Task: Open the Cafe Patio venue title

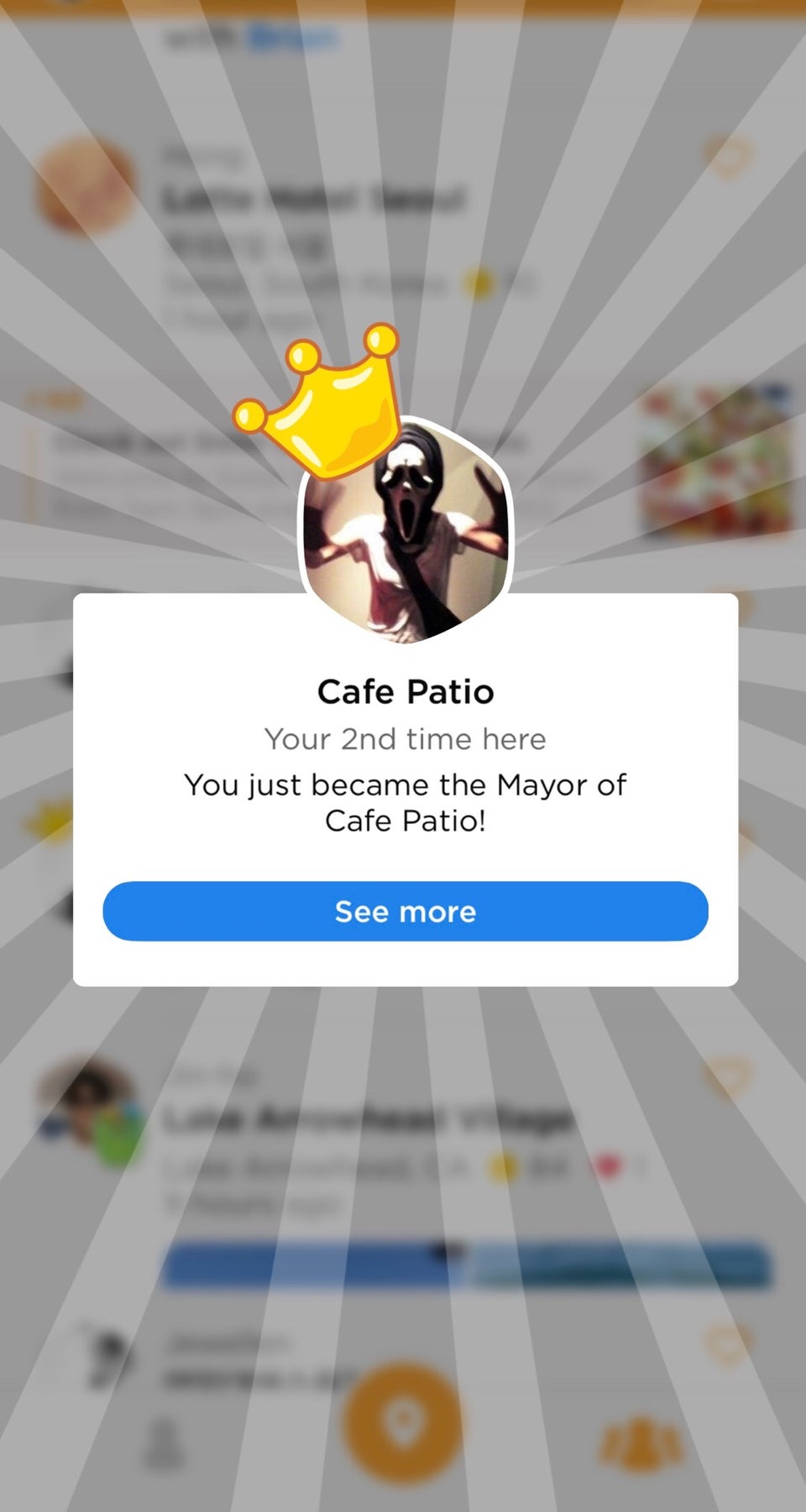Action: pyautogui.click(x=405, y=691)
